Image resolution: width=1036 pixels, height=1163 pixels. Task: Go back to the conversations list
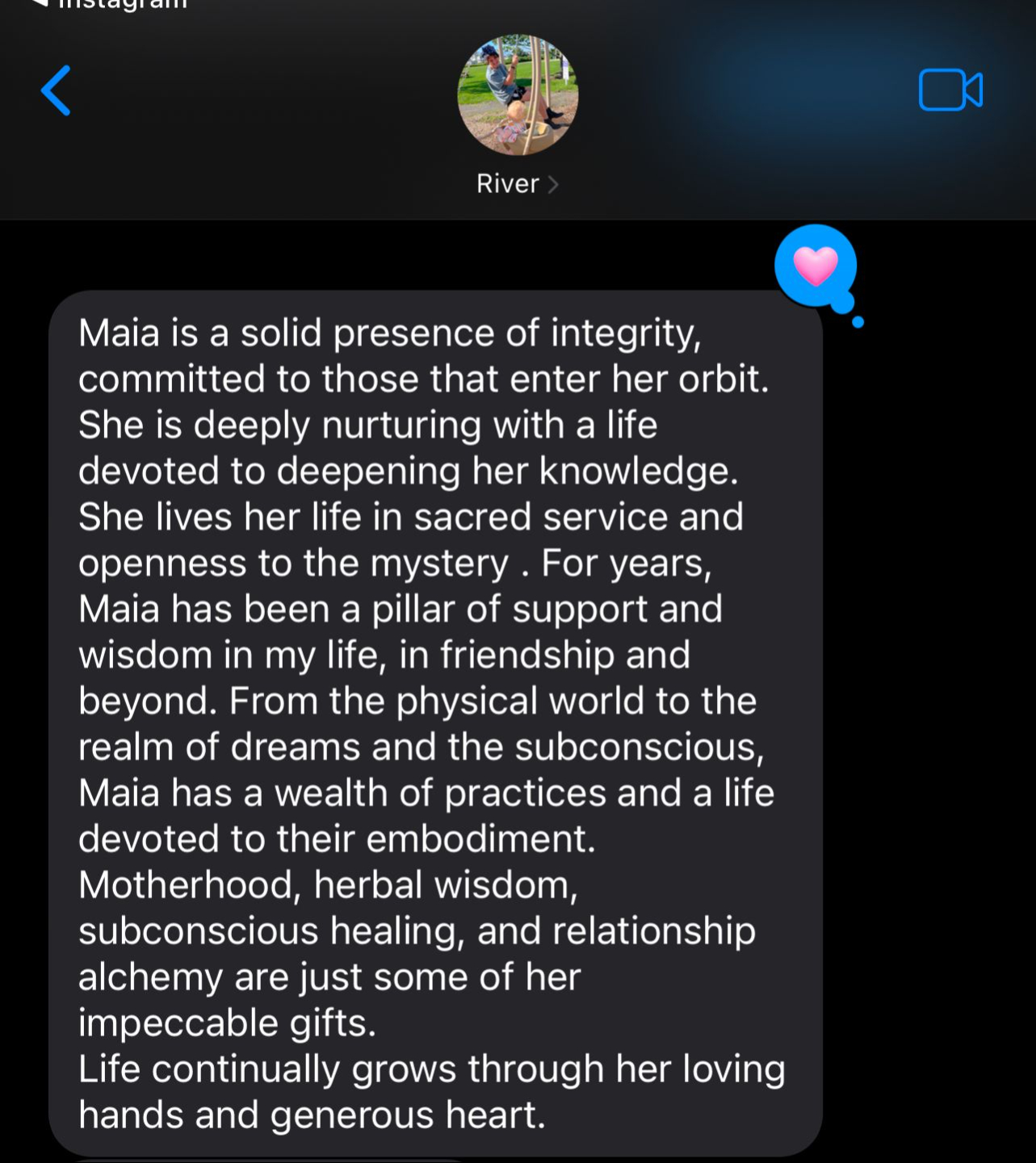click(56, 90)
